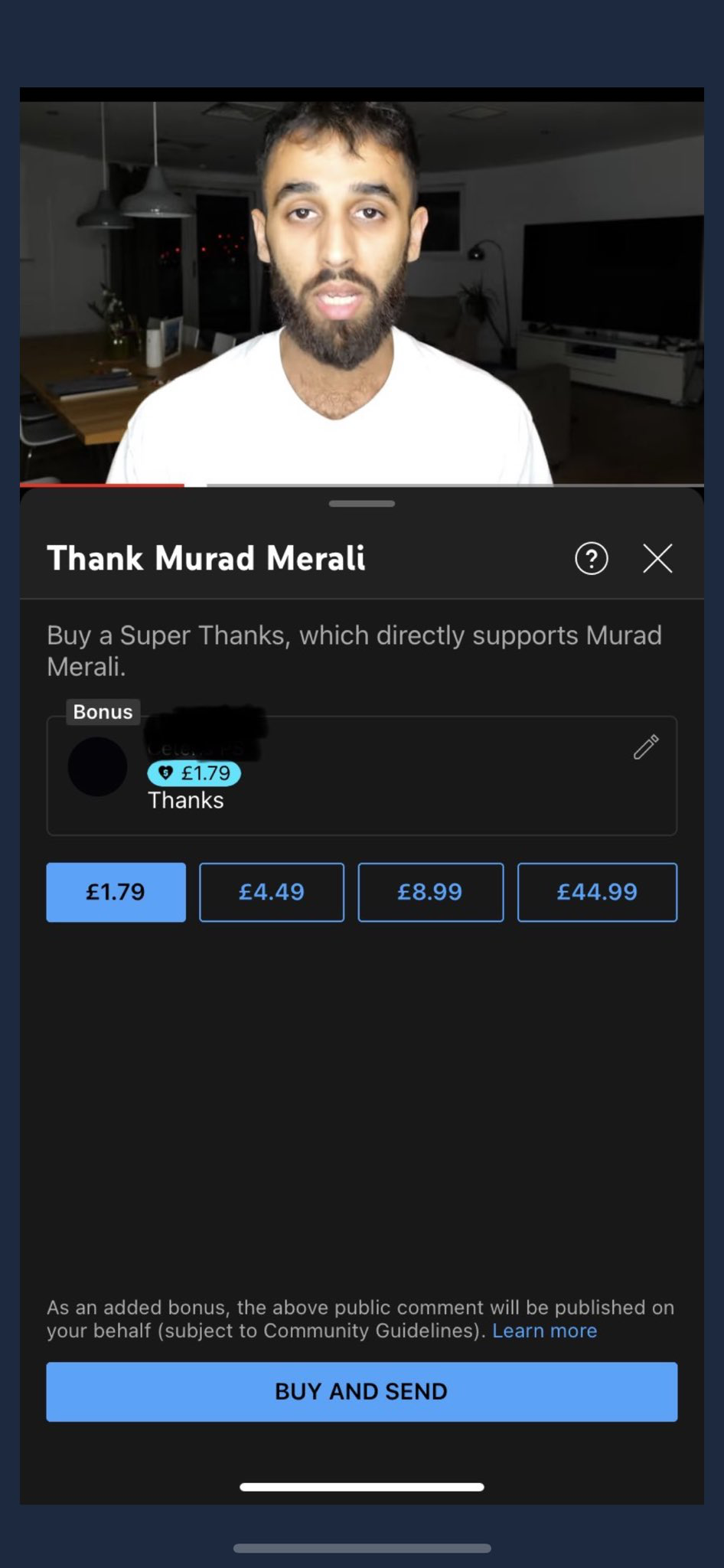Close the Thank Murad Merali sheet

coord(657,559)
